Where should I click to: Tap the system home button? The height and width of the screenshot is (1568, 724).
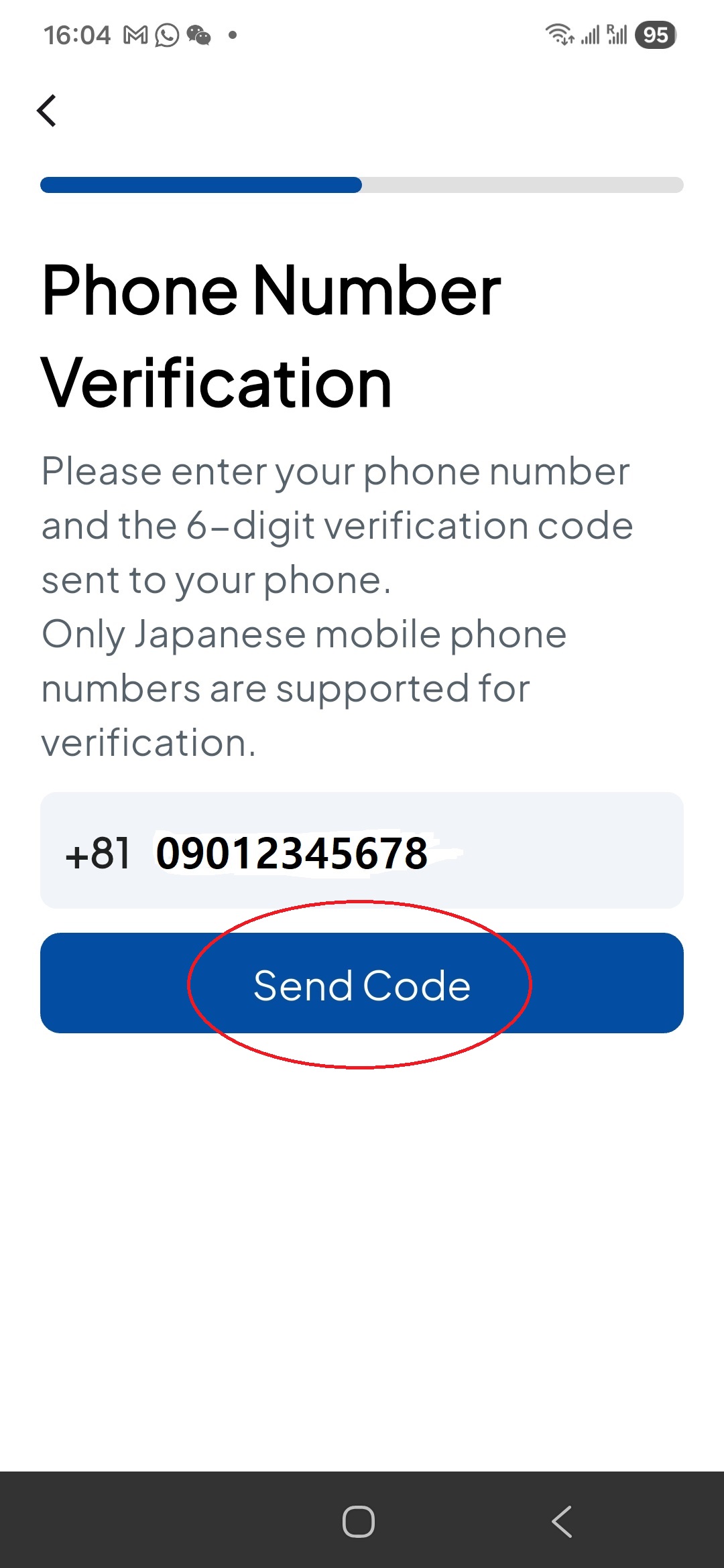(359, 1521)
